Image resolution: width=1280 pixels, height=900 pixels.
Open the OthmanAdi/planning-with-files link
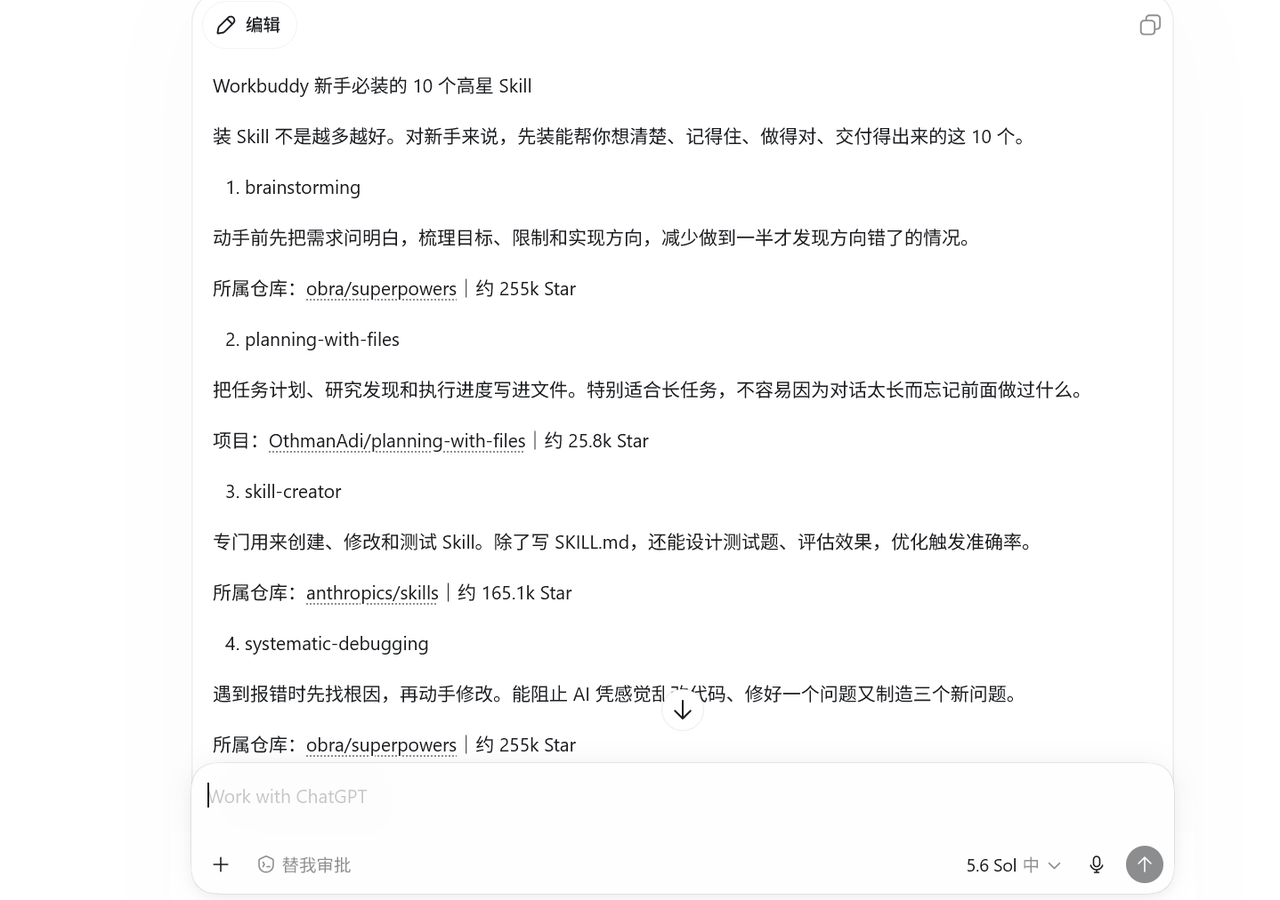click(397, 441)
